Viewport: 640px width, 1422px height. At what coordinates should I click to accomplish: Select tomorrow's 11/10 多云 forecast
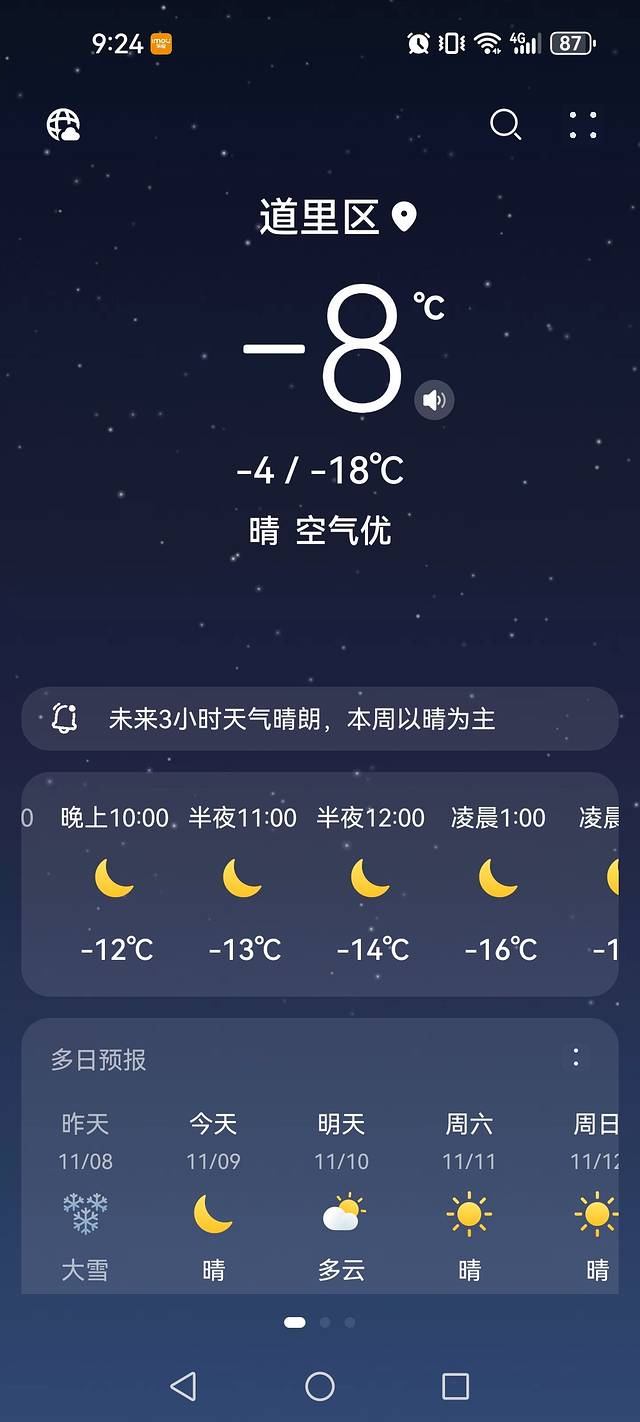pos(341,1197)
